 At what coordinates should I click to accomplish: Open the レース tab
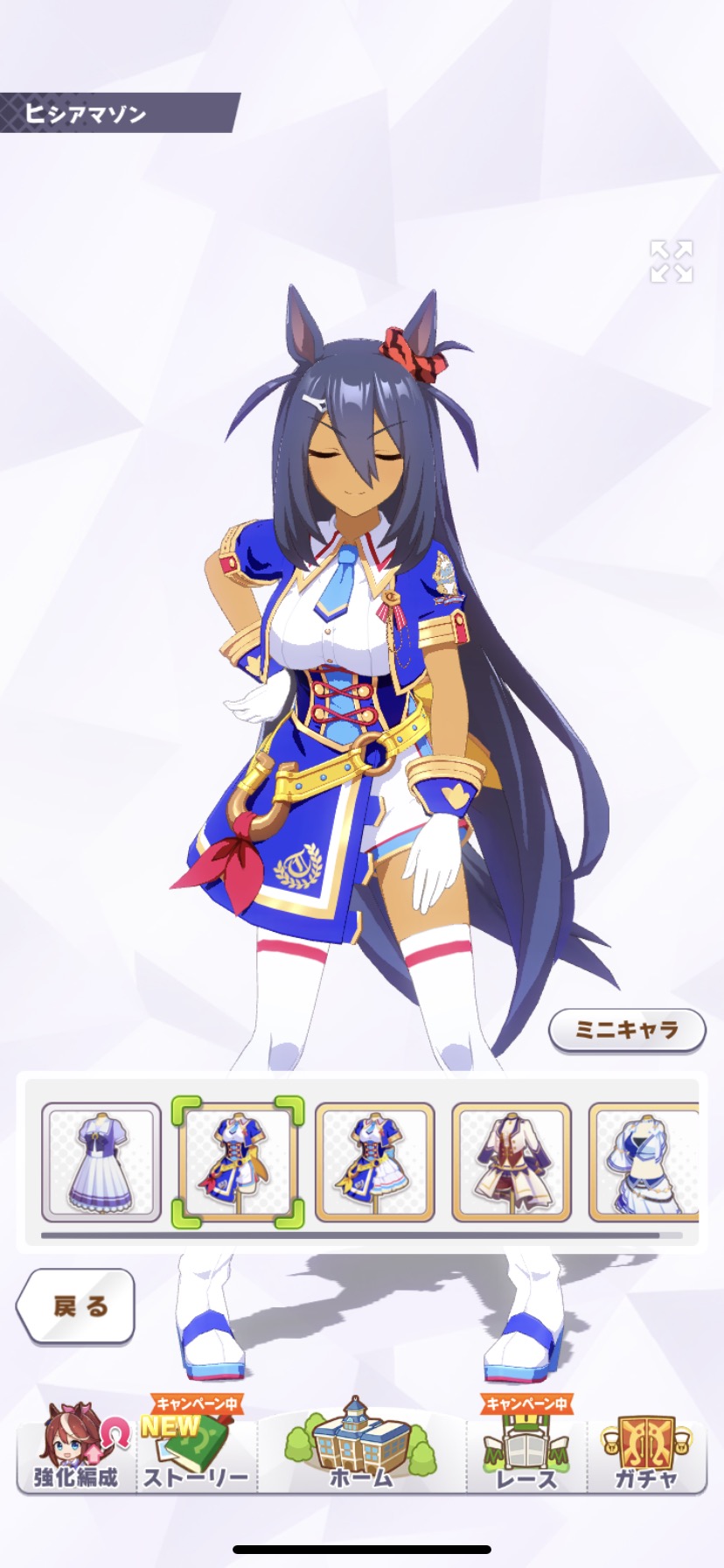click(526, 1451)
